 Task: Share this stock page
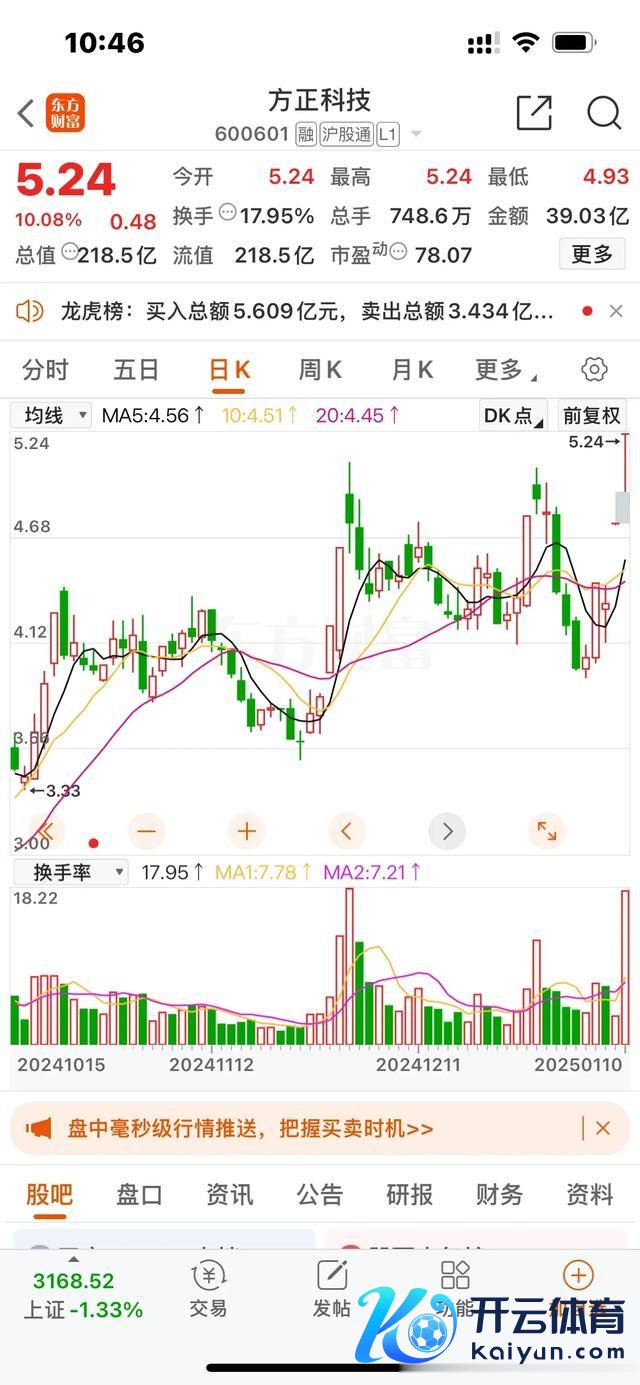(x=534, y=113)
